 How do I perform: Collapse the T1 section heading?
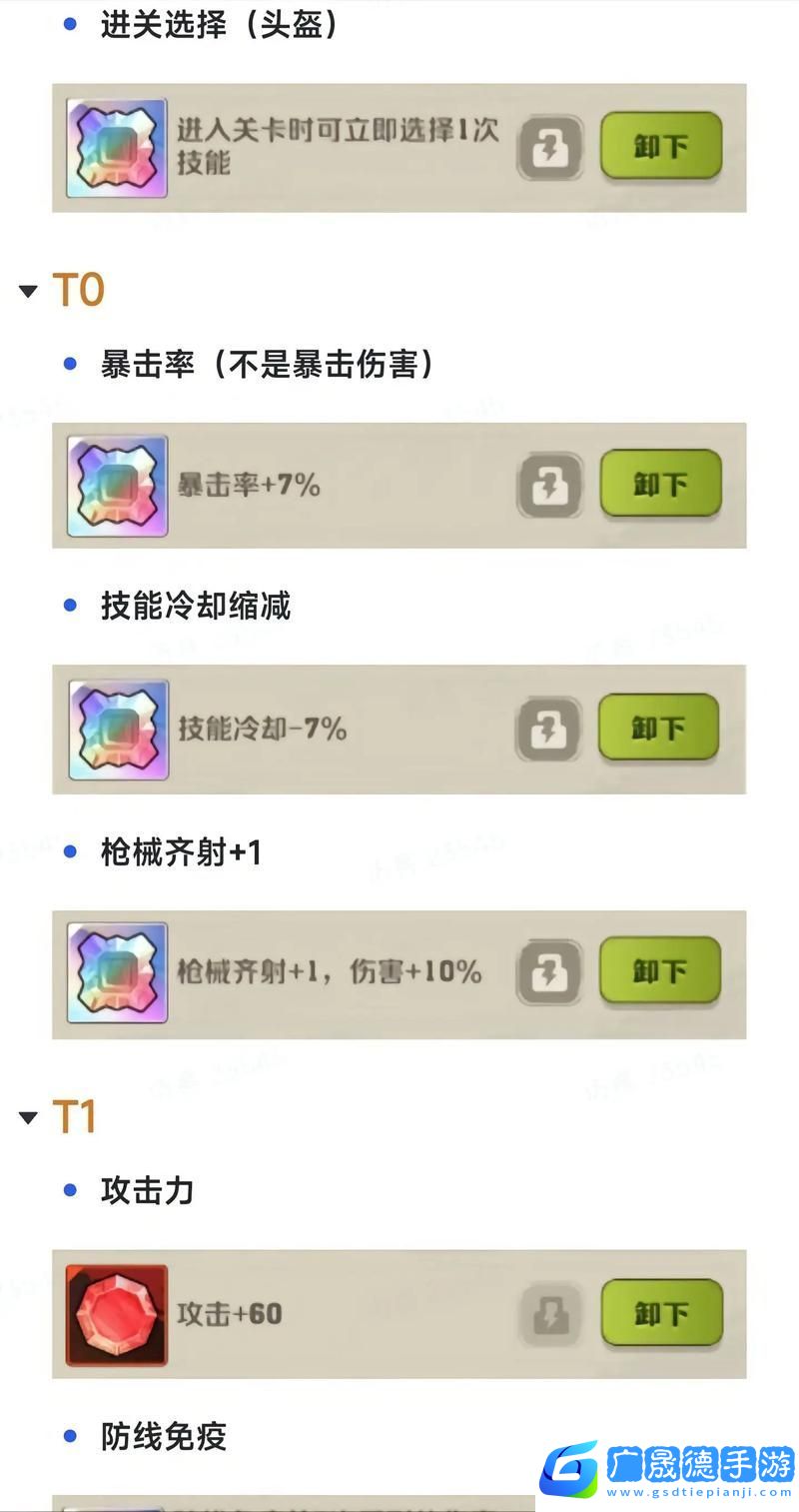(28, 1117)
